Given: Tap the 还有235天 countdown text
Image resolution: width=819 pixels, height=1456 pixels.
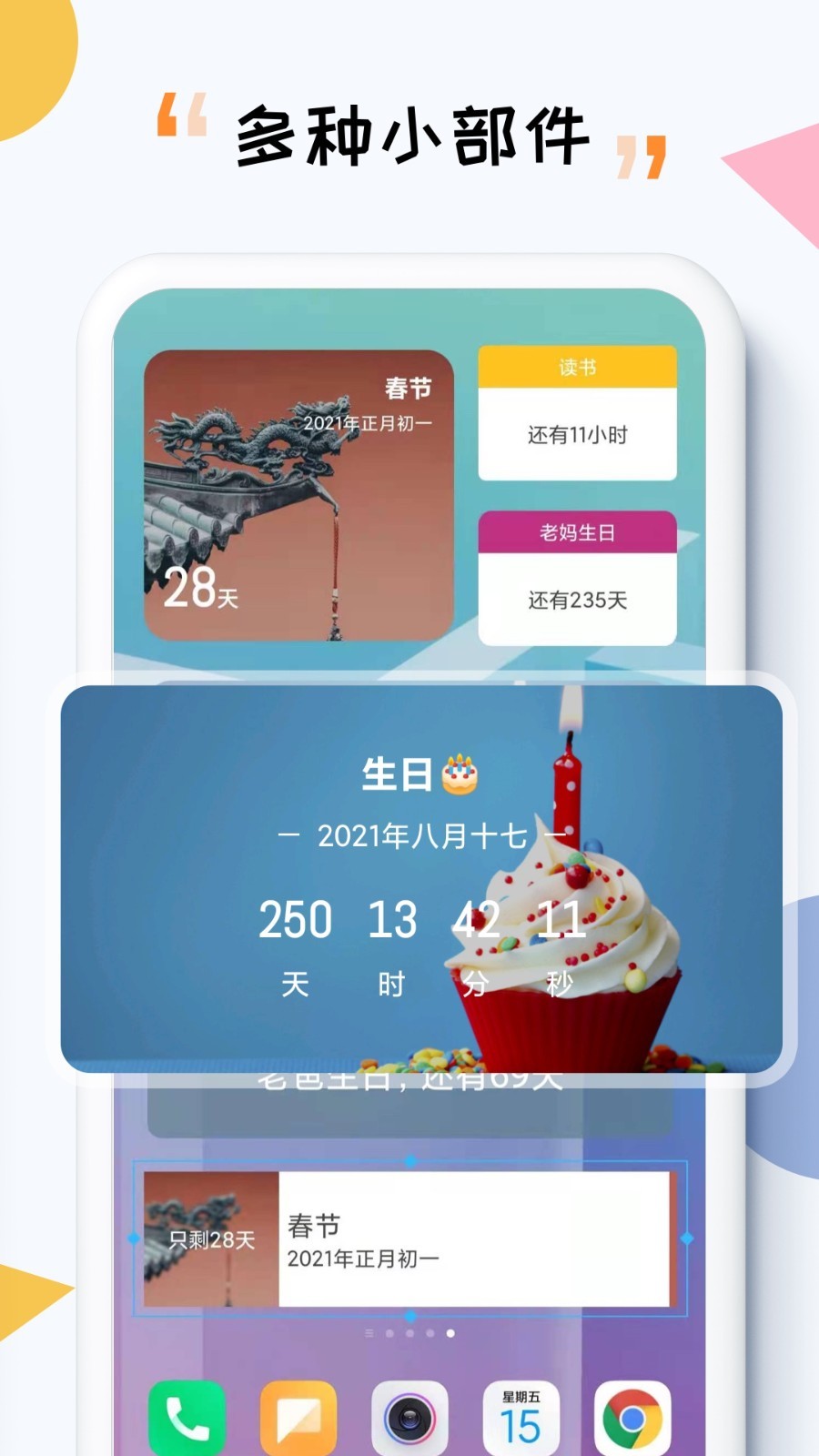Looking at the screenshot, I should coord(577,600).
